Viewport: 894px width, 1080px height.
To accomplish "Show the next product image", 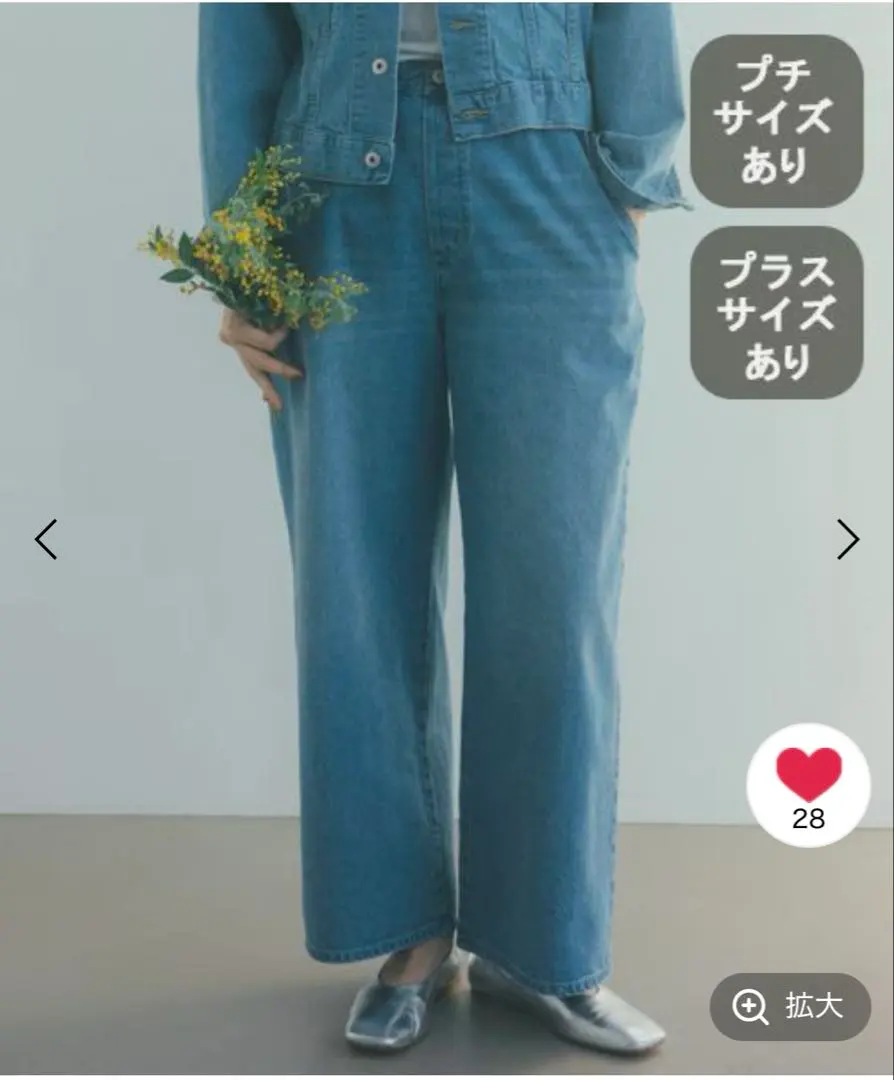I will [x=847, y=539].
